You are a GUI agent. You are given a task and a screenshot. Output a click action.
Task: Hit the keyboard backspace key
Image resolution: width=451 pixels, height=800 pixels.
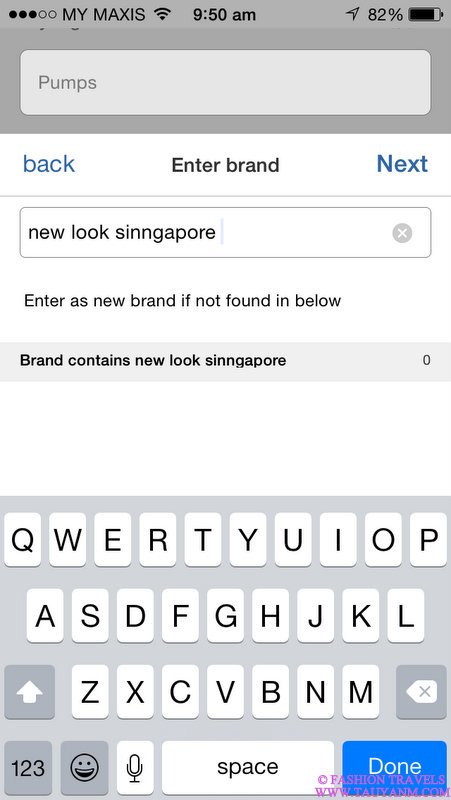(x=421, y=691)
